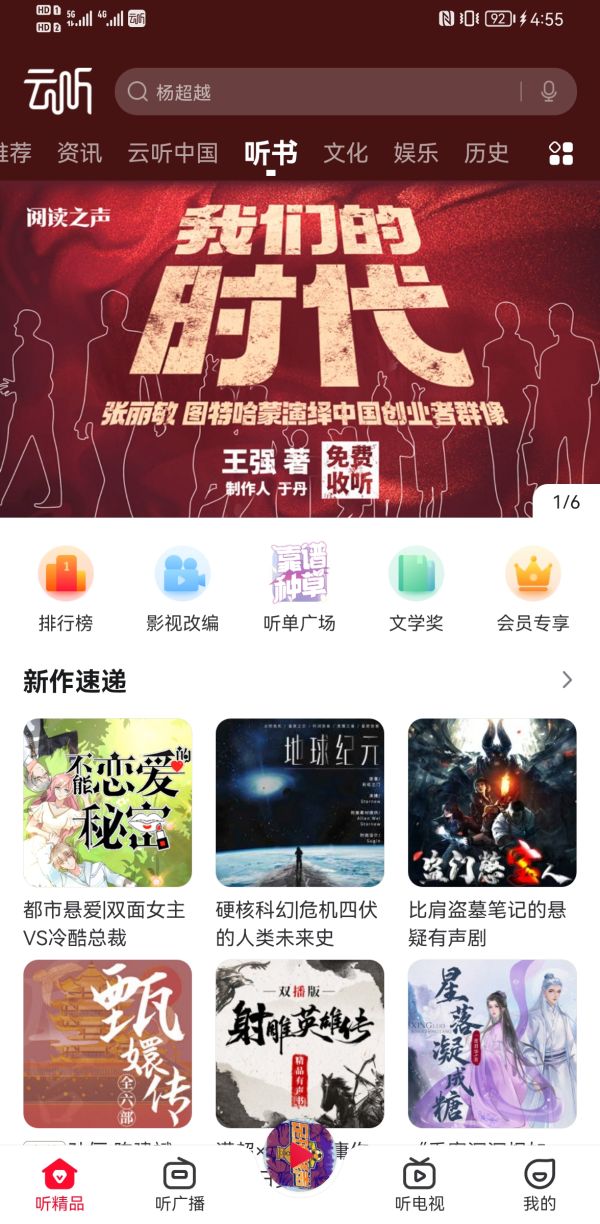This screenshot has width=600, height=1224.
Task: Open 影视改编 category
Action: click(182, 590)
